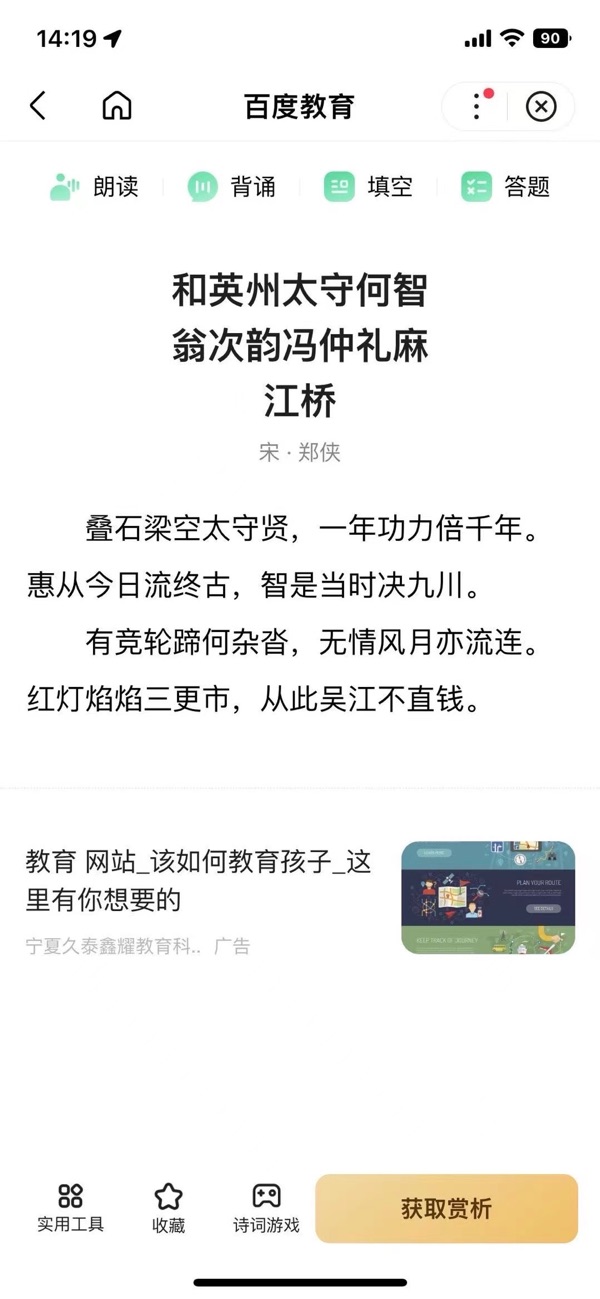
Task: Tap 获取赏析 to get the analysis
Action: tap(446, 1208)
